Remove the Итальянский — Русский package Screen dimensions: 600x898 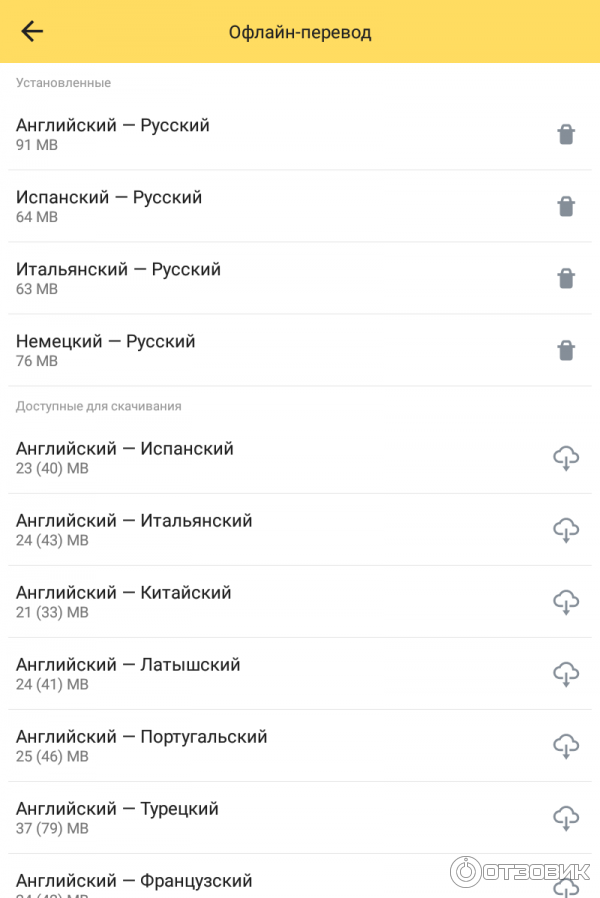point(566,279)
